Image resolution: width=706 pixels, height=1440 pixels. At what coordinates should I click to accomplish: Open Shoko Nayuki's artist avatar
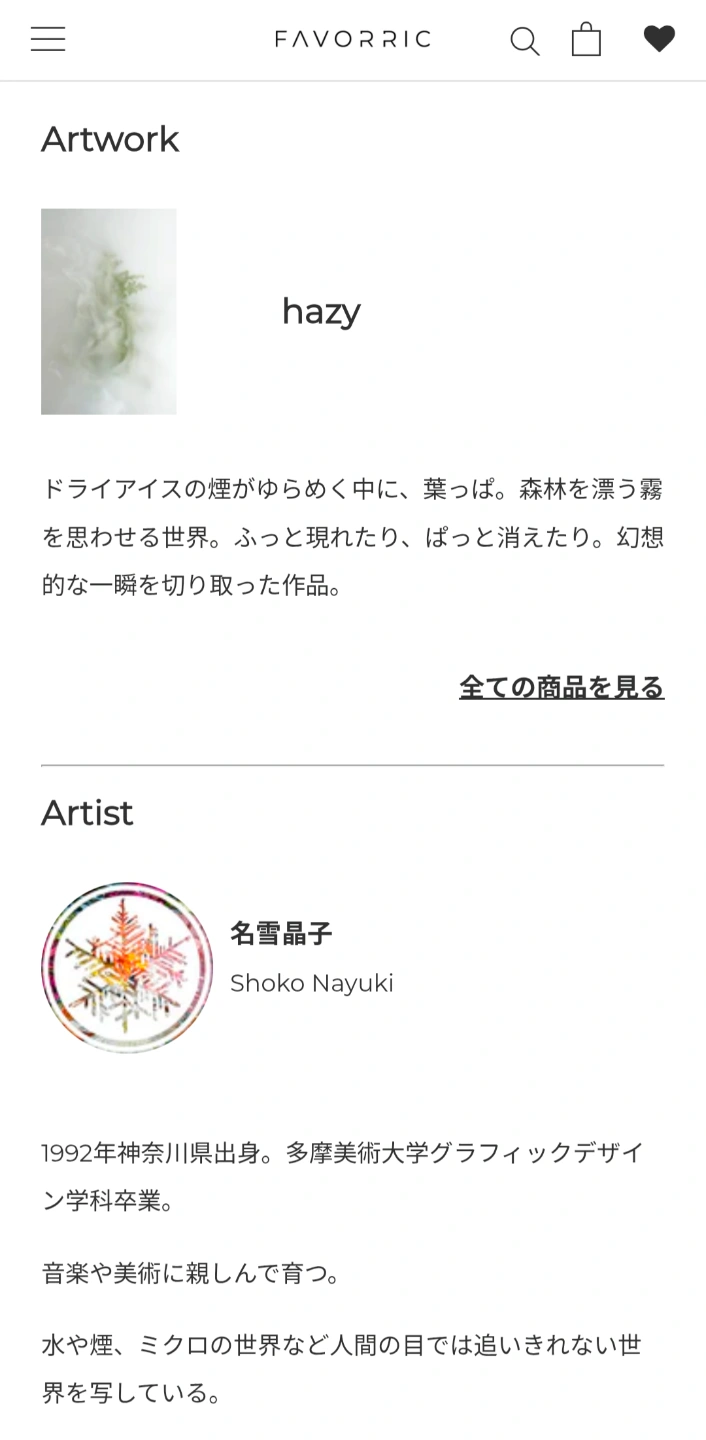[x=127, y=967]
